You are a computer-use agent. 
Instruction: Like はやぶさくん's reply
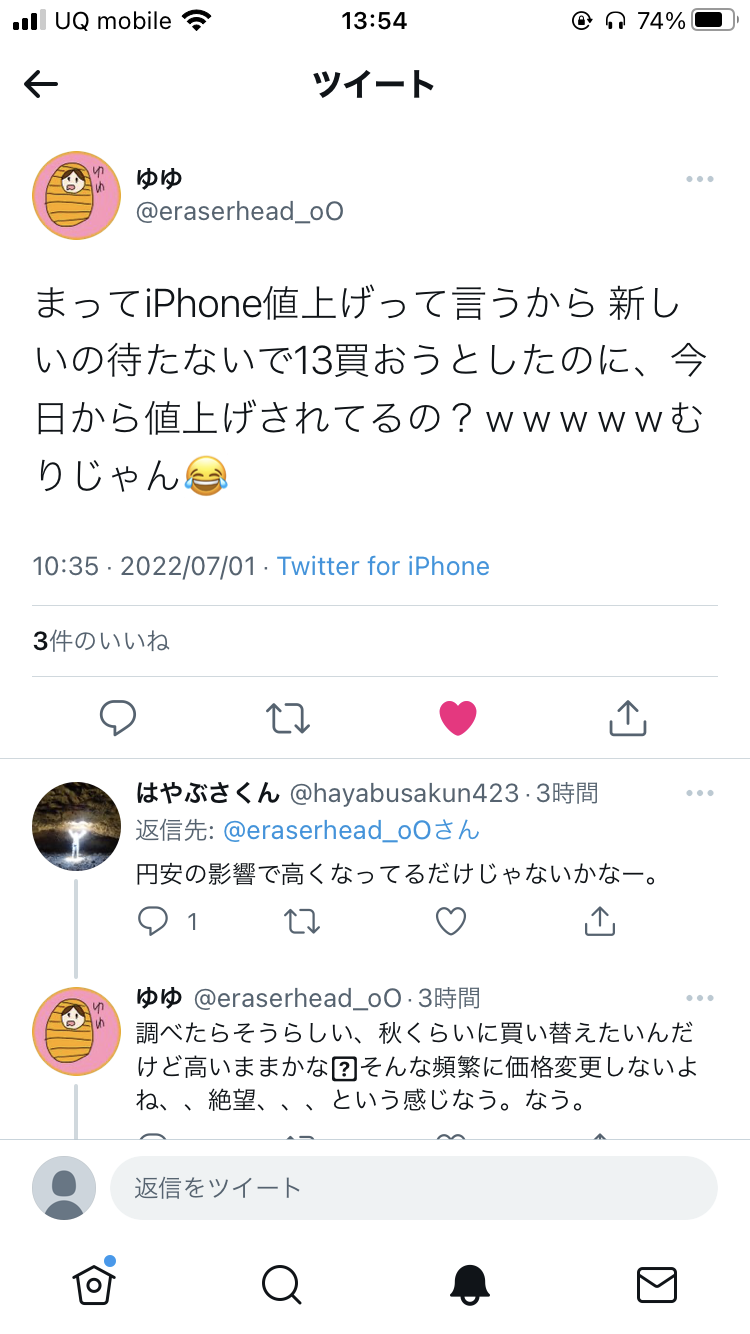[x=451, y=920]
